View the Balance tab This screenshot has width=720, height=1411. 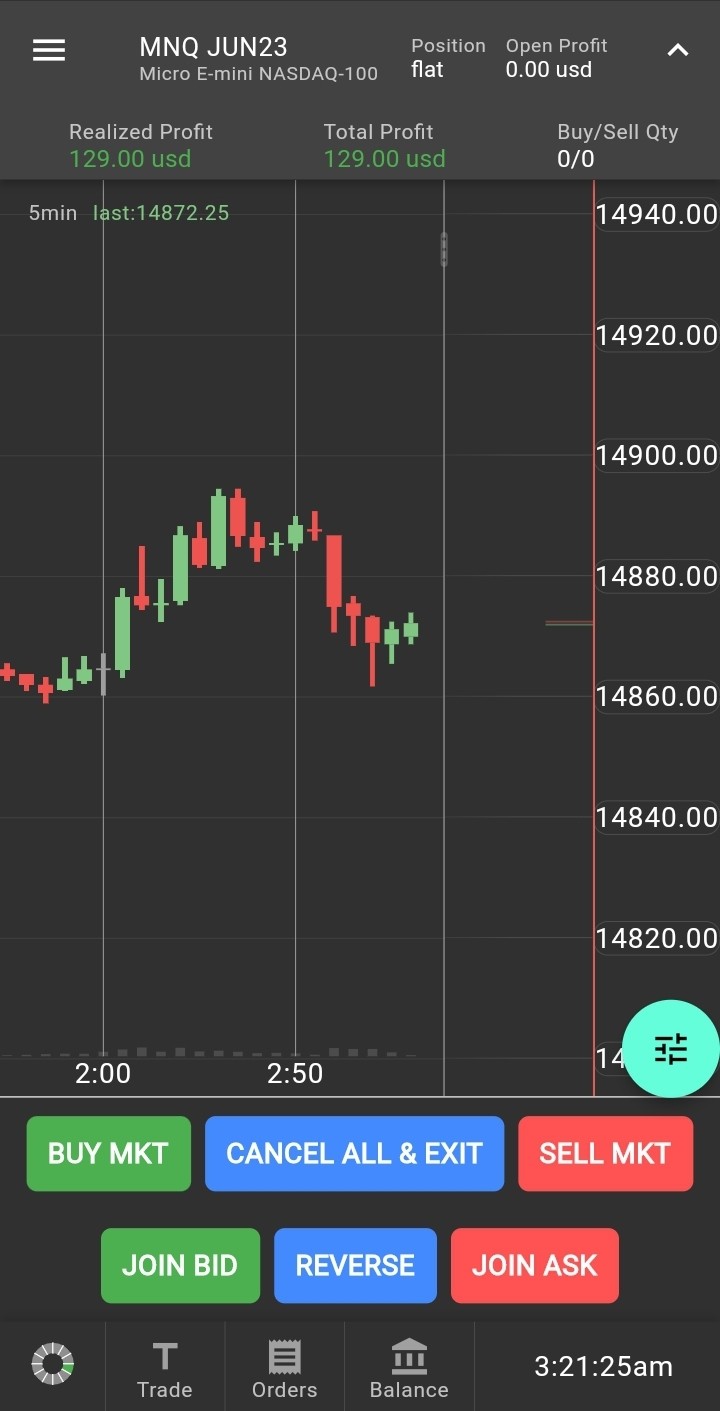(409, 1369)
